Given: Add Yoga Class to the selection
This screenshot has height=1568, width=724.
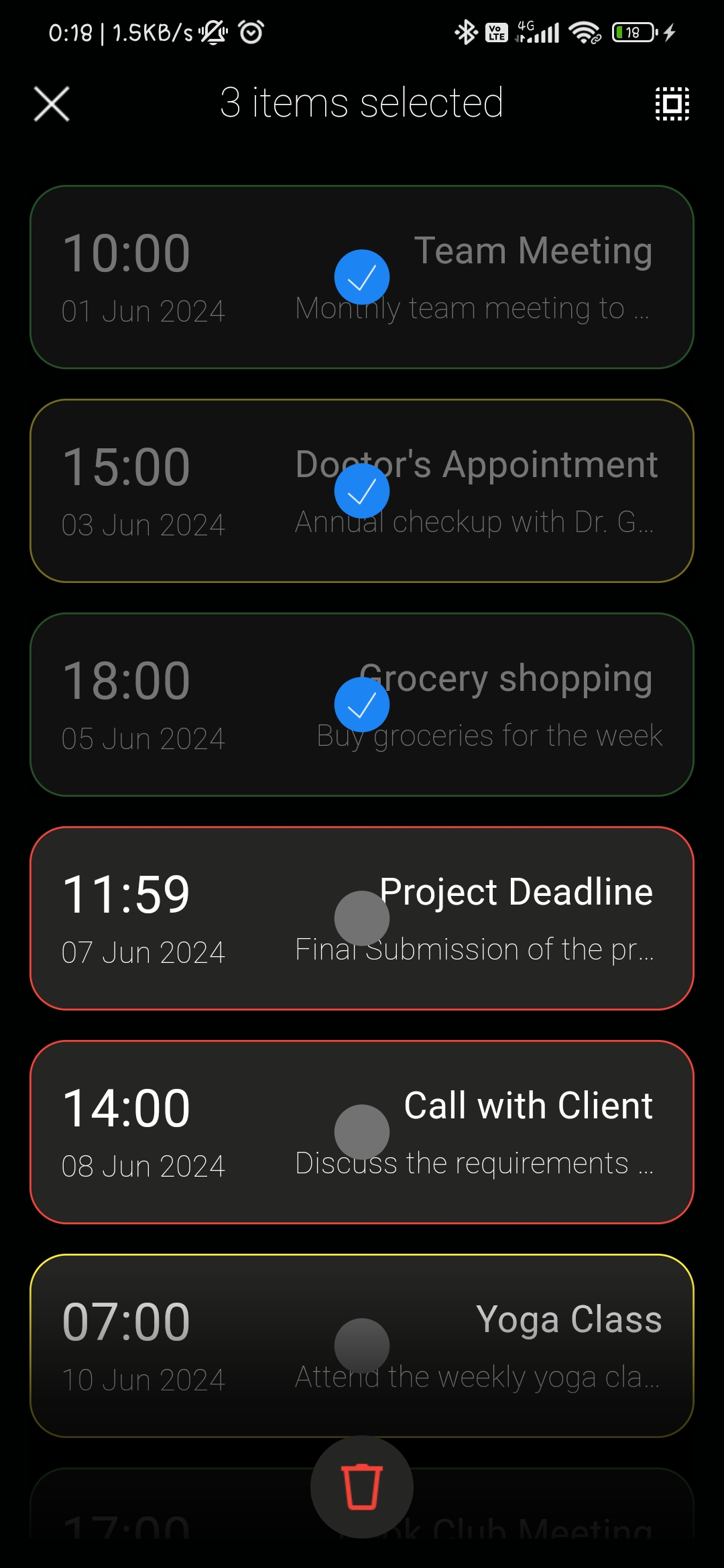Looking at the screenshot, I should click(362, 1346).
